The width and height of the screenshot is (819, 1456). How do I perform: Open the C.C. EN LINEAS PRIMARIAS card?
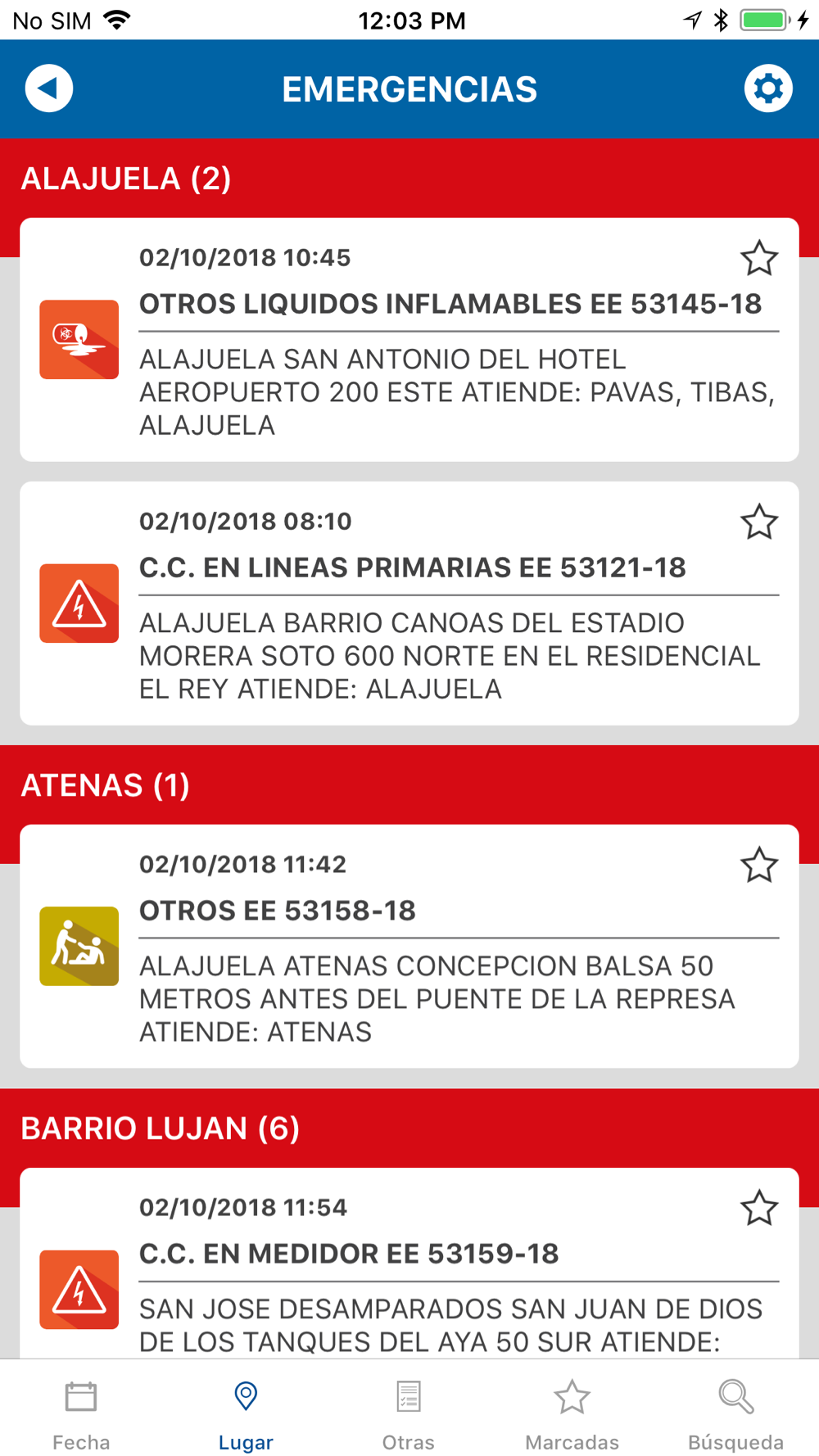409,604
